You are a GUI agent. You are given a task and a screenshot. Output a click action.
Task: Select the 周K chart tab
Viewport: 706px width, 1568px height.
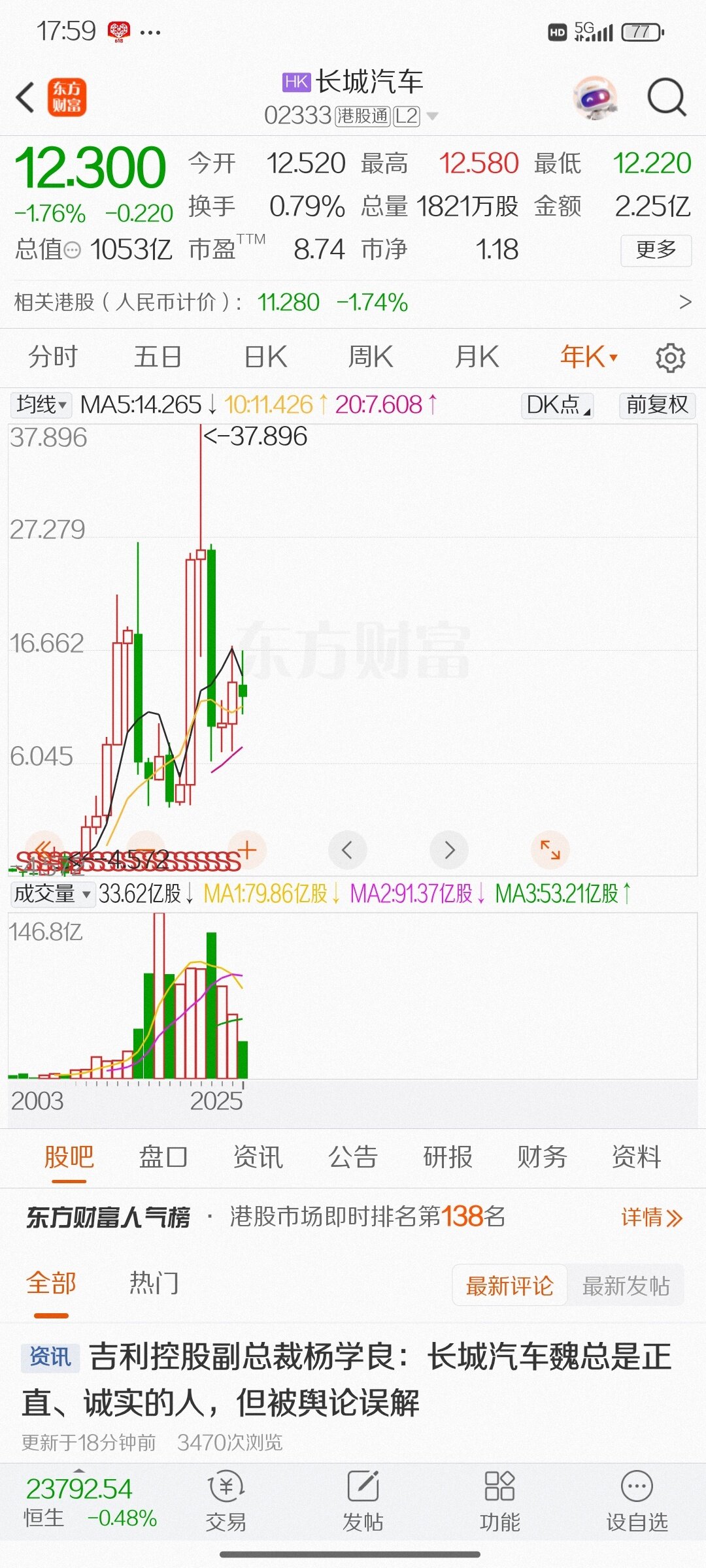click(x=371, y=357)
